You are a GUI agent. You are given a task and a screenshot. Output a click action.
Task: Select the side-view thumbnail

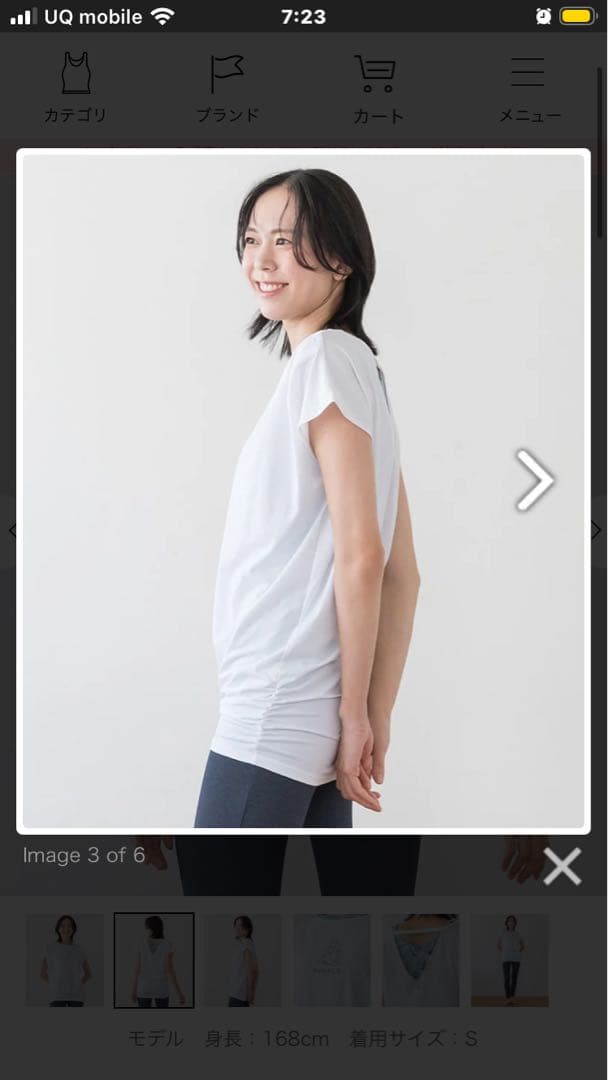tap(243, 960)
